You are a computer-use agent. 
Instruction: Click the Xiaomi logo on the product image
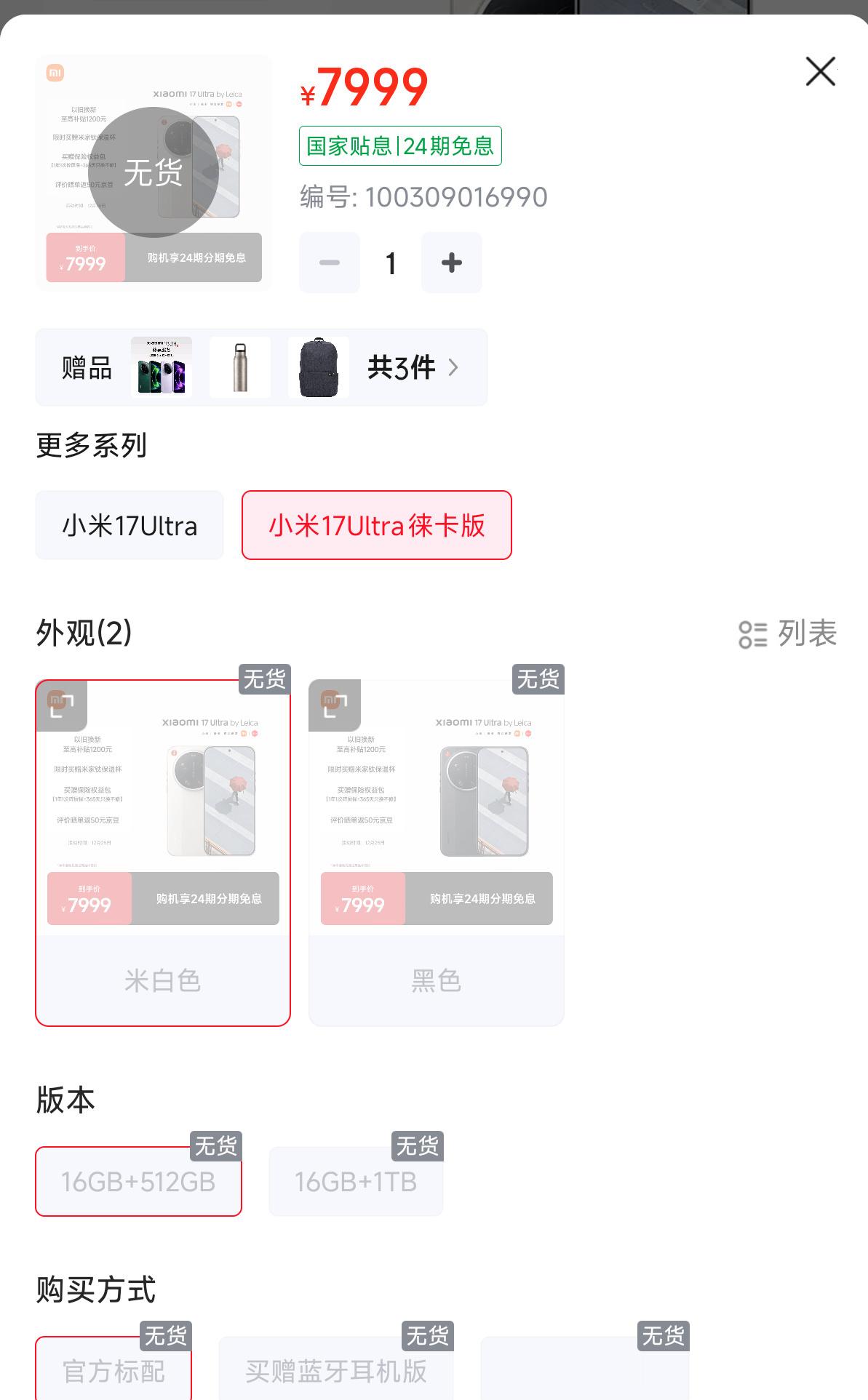pos(56,73)
